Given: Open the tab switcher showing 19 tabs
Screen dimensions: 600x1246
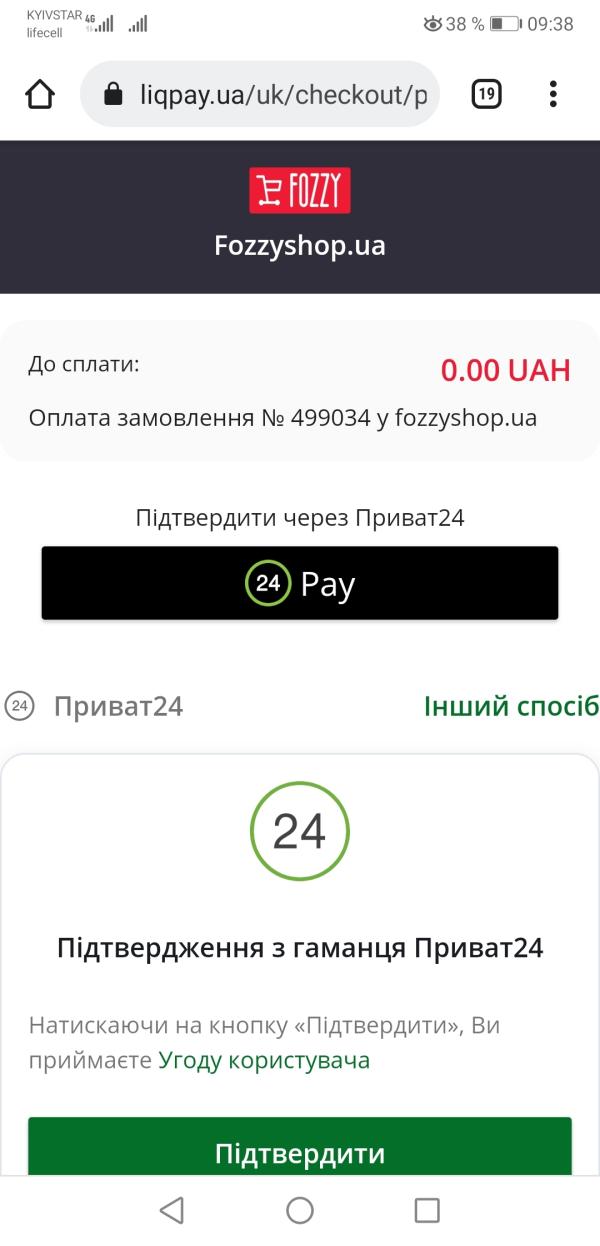Looking at the screenshot, I should pos(486,95).
